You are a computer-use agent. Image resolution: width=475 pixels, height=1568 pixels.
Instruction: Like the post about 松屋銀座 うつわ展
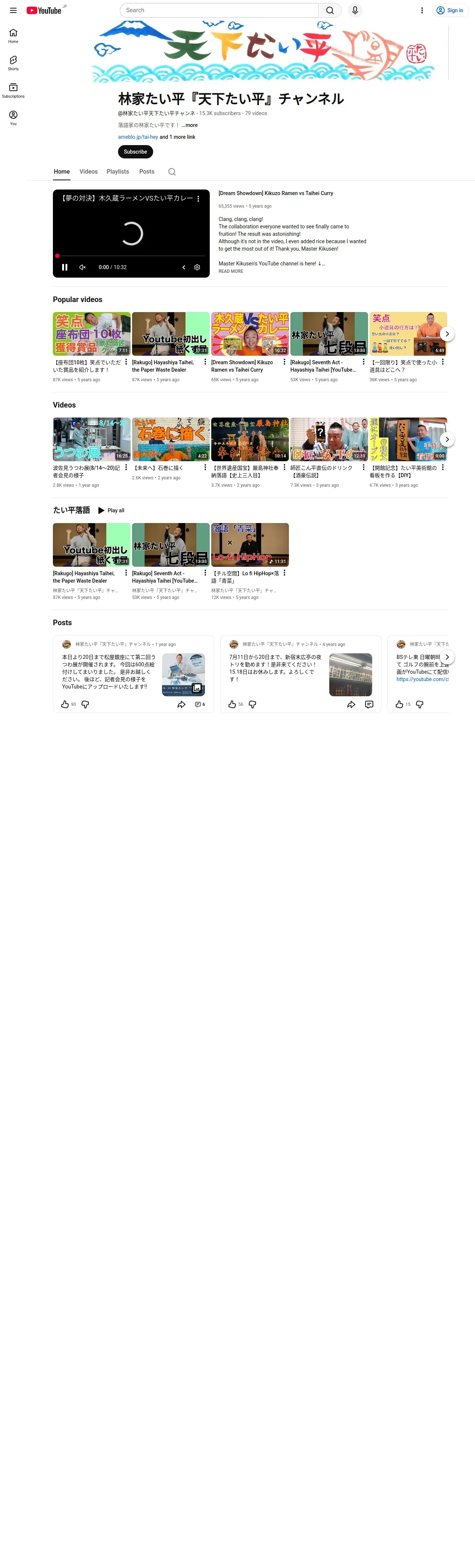pos(65,704)
